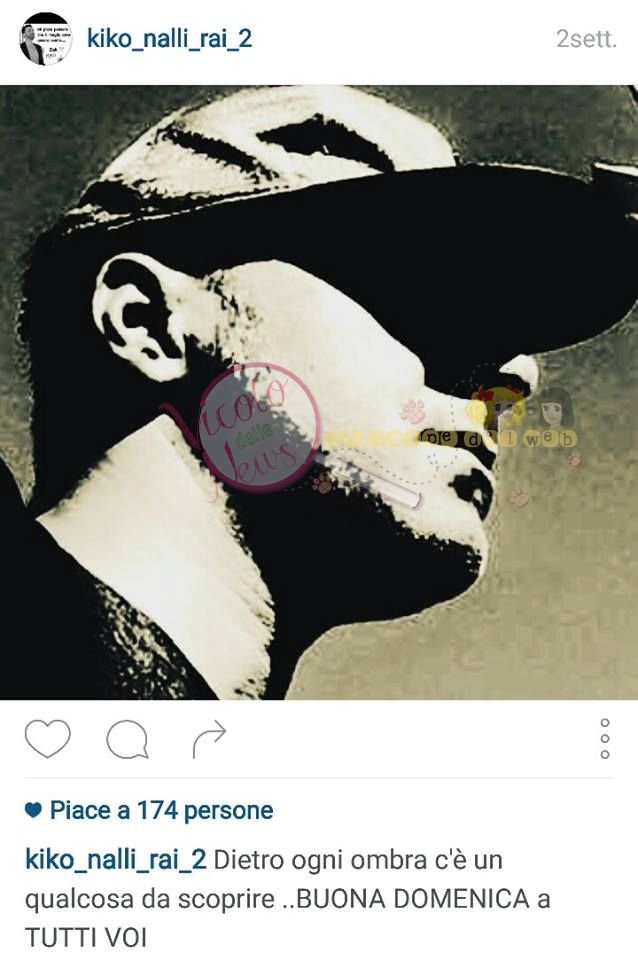Share post via arrow icon
The width and height of the screenshot is (638, 960).
tap(208, 740)
